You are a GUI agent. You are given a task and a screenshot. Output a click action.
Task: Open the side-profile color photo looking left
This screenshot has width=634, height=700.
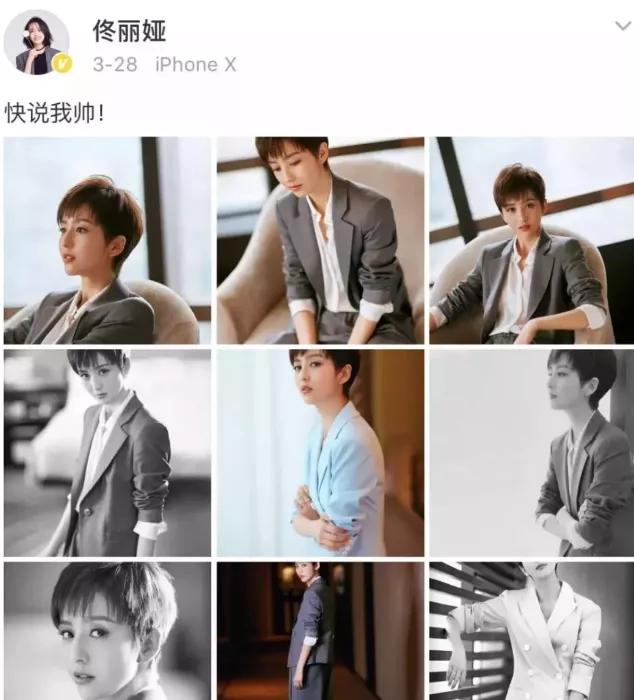tap(108, 240)
